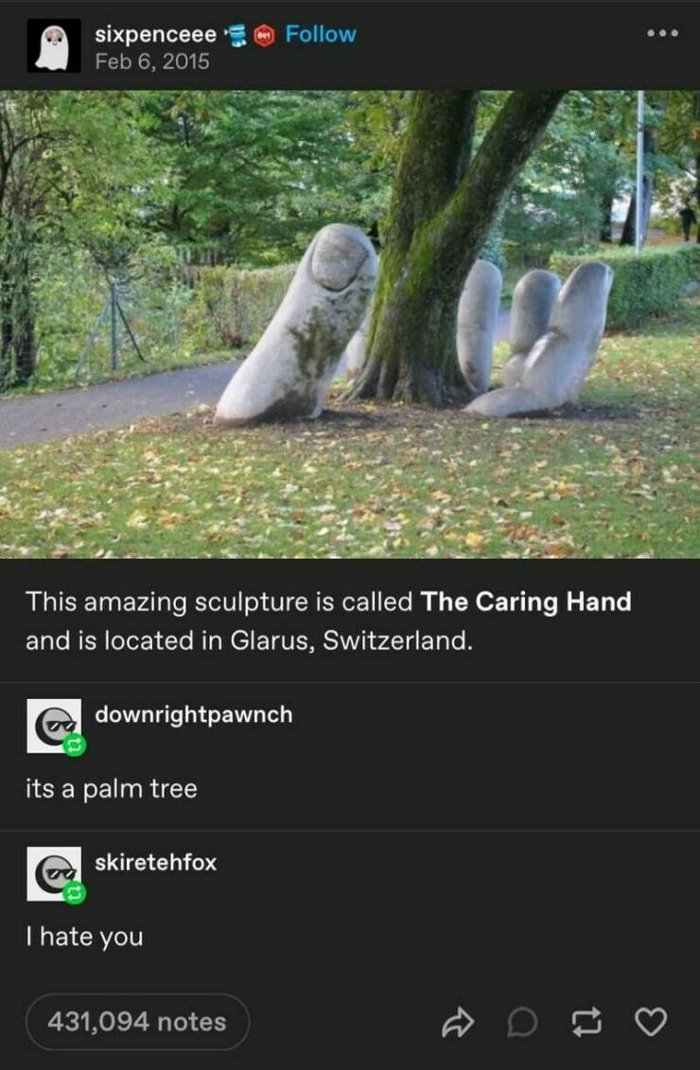Screen dimensions: 700x1070
Task: Open sixpenceee's ghost avatar profile
Action: click(x=54, y=45)
